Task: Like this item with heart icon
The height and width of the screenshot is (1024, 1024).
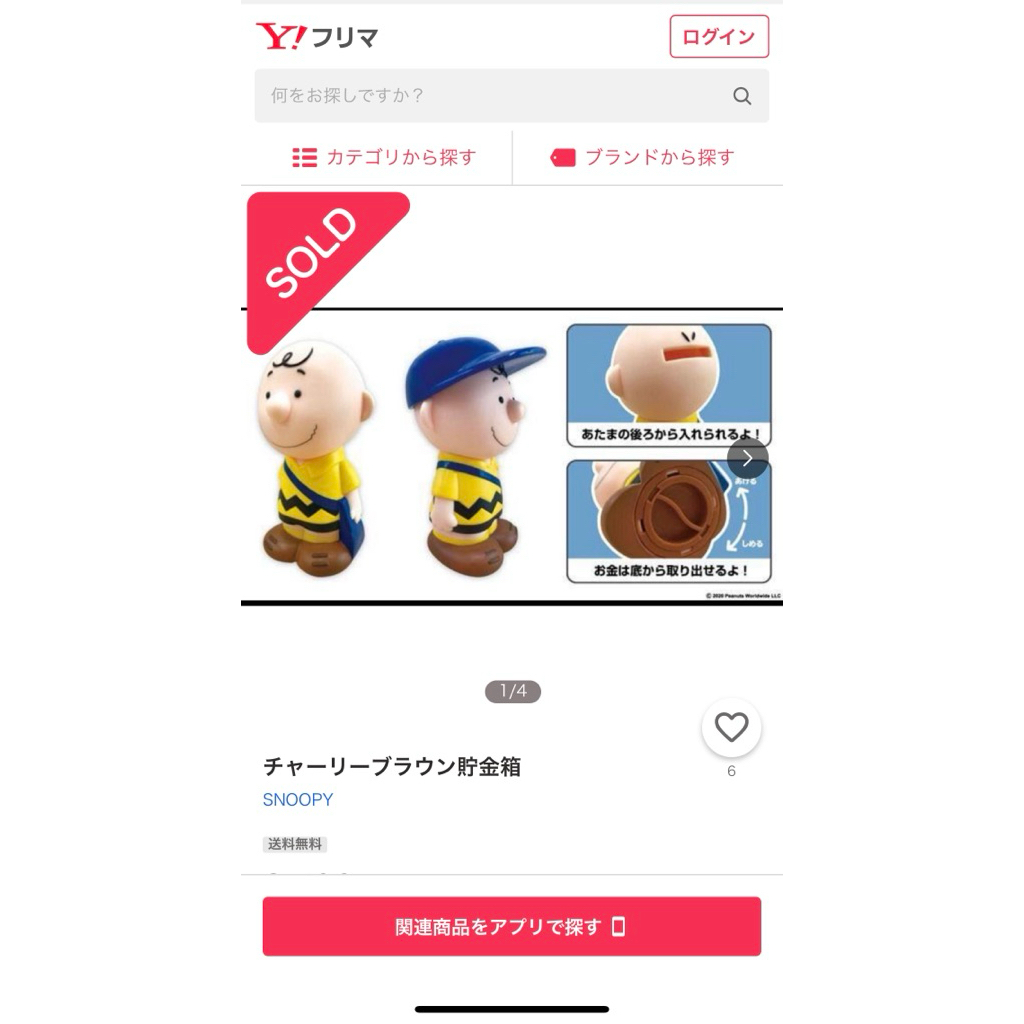Action: coord(731,728)
